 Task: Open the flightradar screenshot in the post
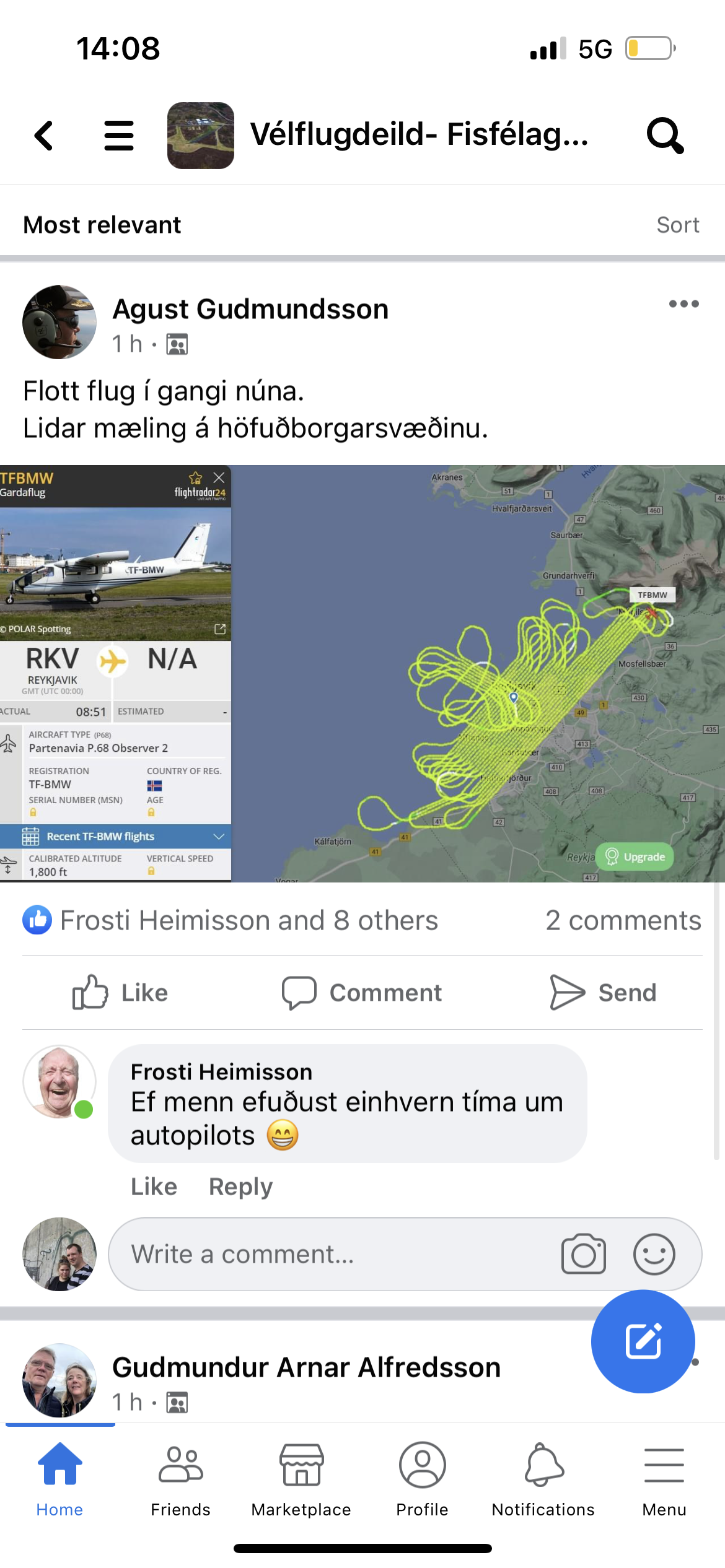362,673
